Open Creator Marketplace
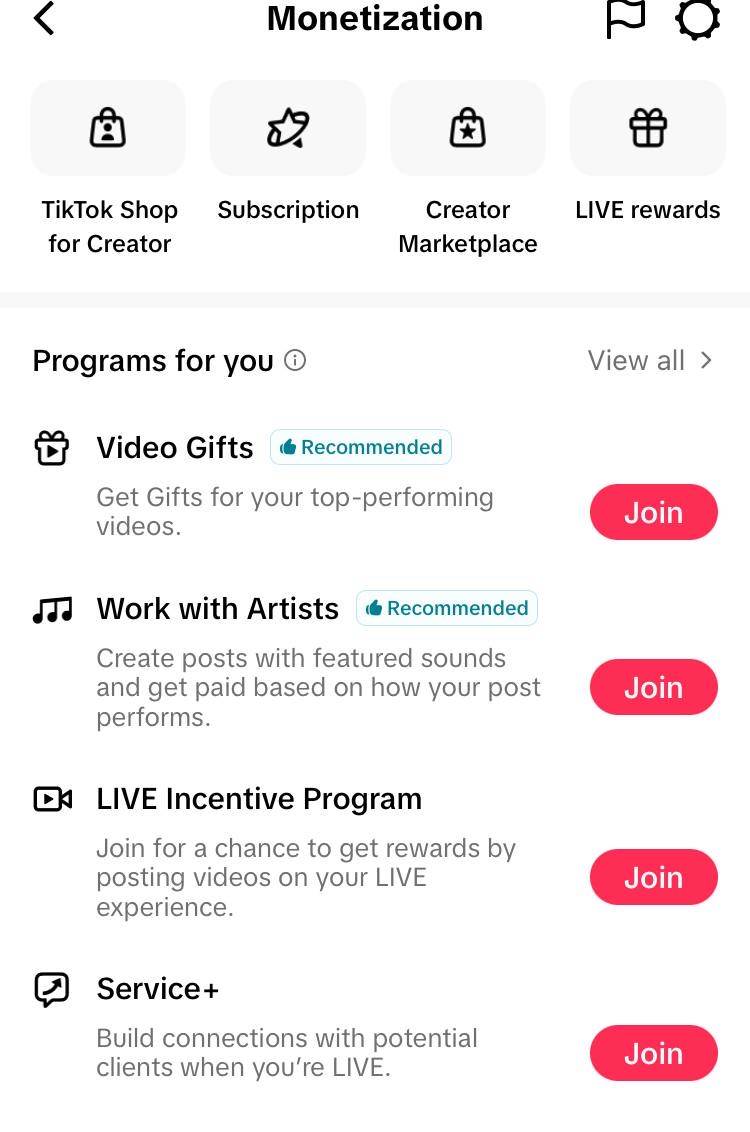This screenshot has height=1132, width=750. point(468,129)
